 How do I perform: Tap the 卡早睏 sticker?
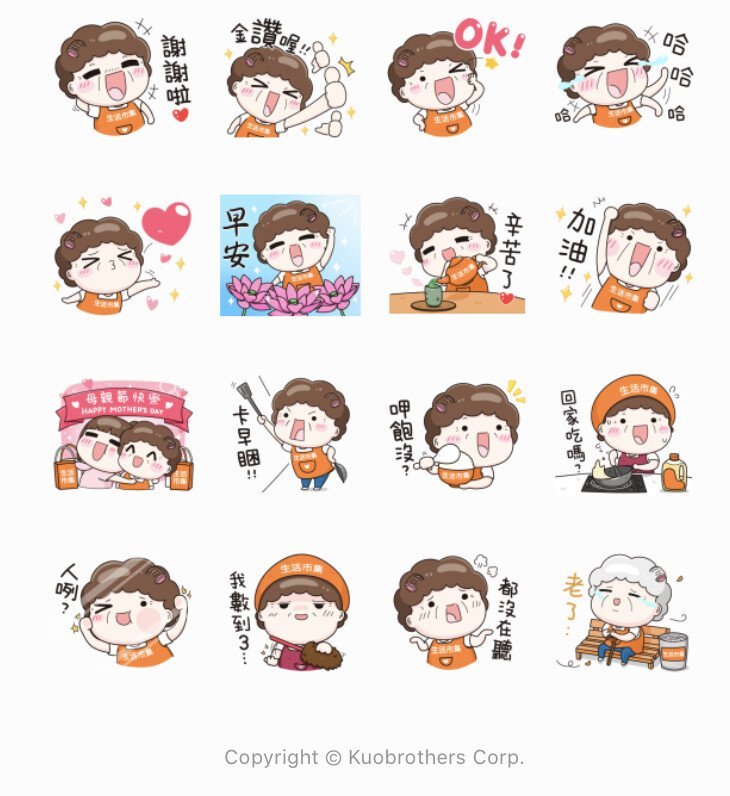pos(290,435)
